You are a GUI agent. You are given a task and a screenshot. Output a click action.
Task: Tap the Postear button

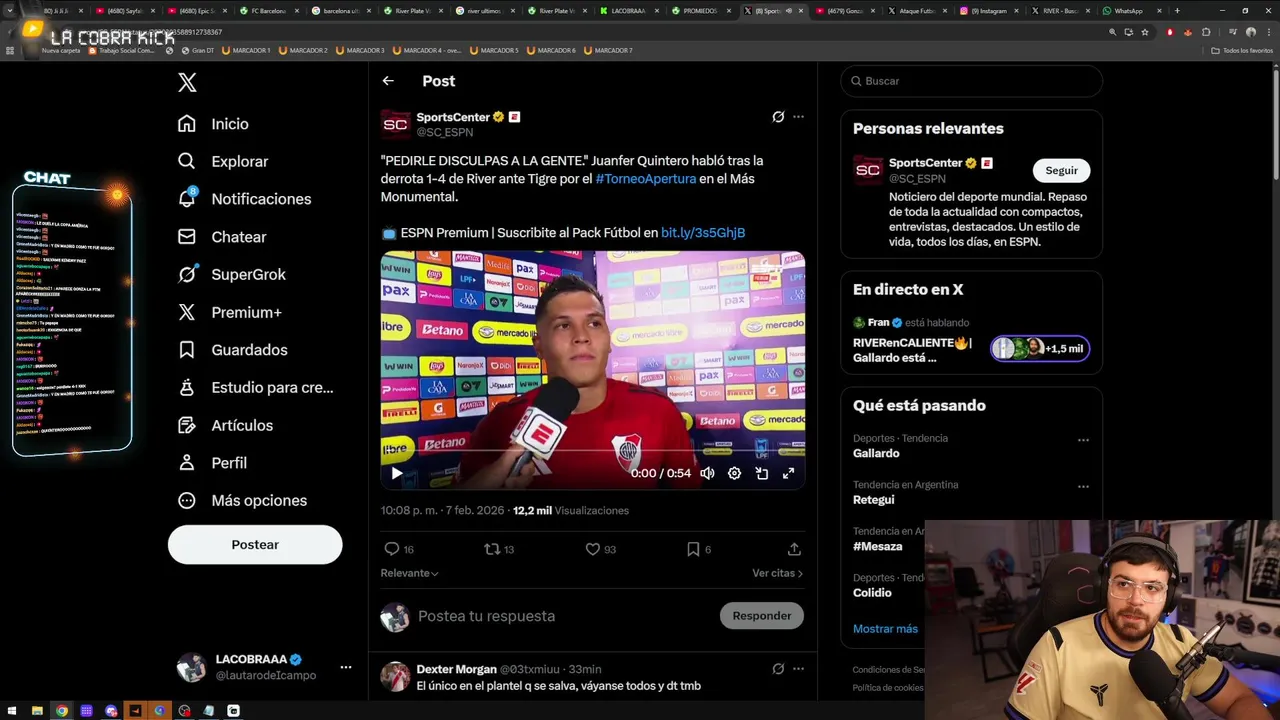(255, 545)
